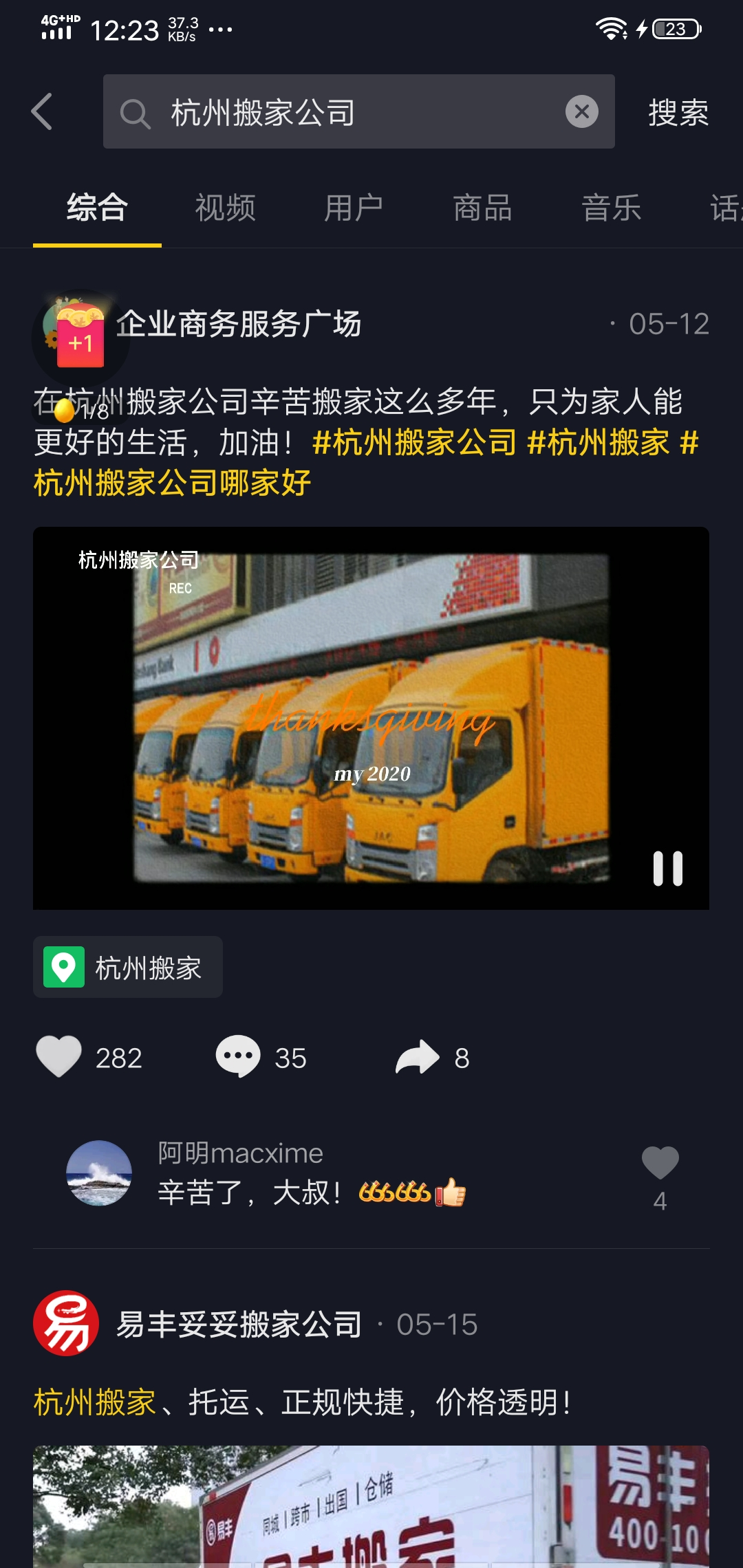The height and width of the screenshot is (1568, 743).
Task: Select the 用户 tab
Action: click(x=354, y=208)
